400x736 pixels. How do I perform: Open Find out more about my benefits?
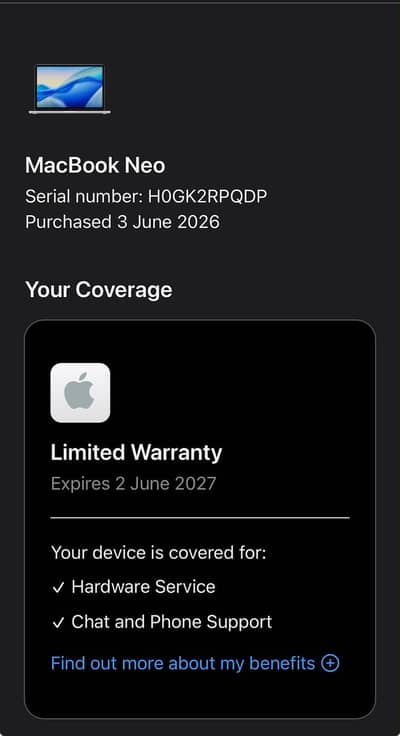[x=195, y=663]
